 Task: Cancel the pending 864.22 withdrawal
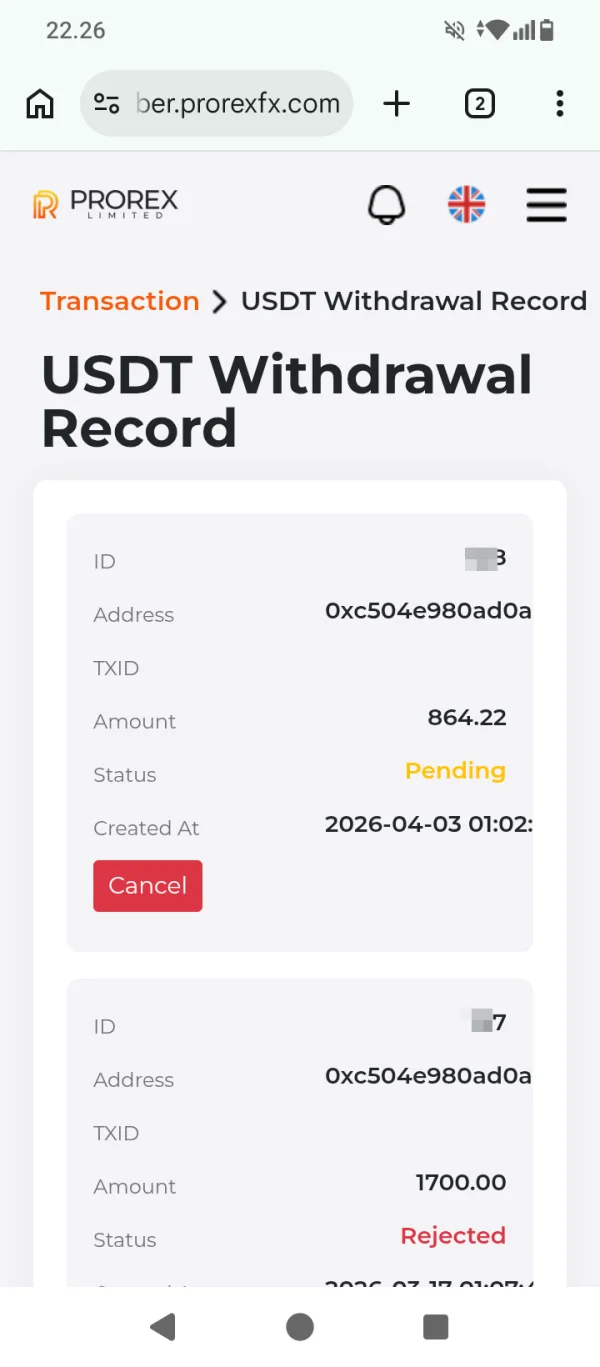(x=148, y=886)
